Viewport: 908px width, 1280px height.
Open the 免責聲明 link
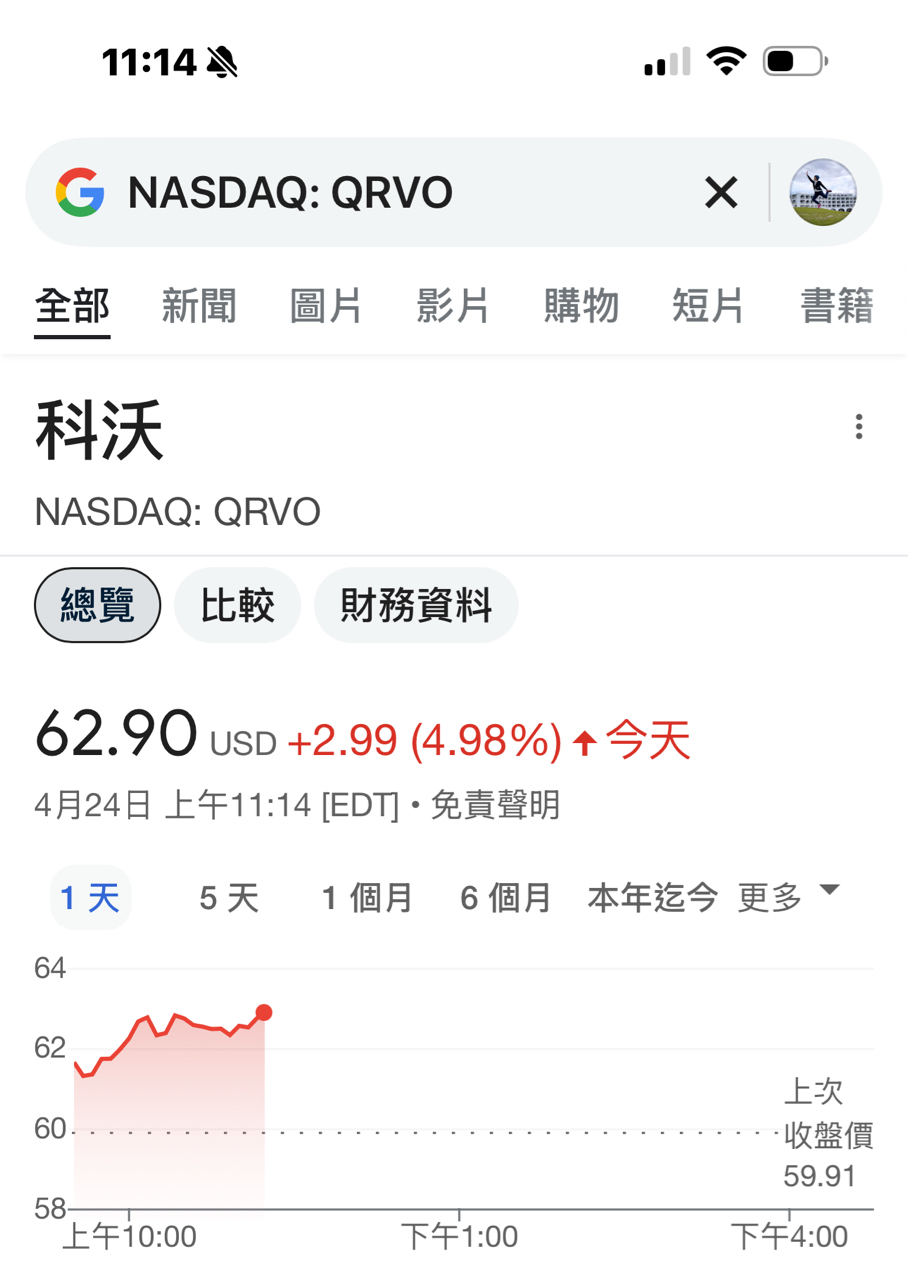click(x=495, y=805)
